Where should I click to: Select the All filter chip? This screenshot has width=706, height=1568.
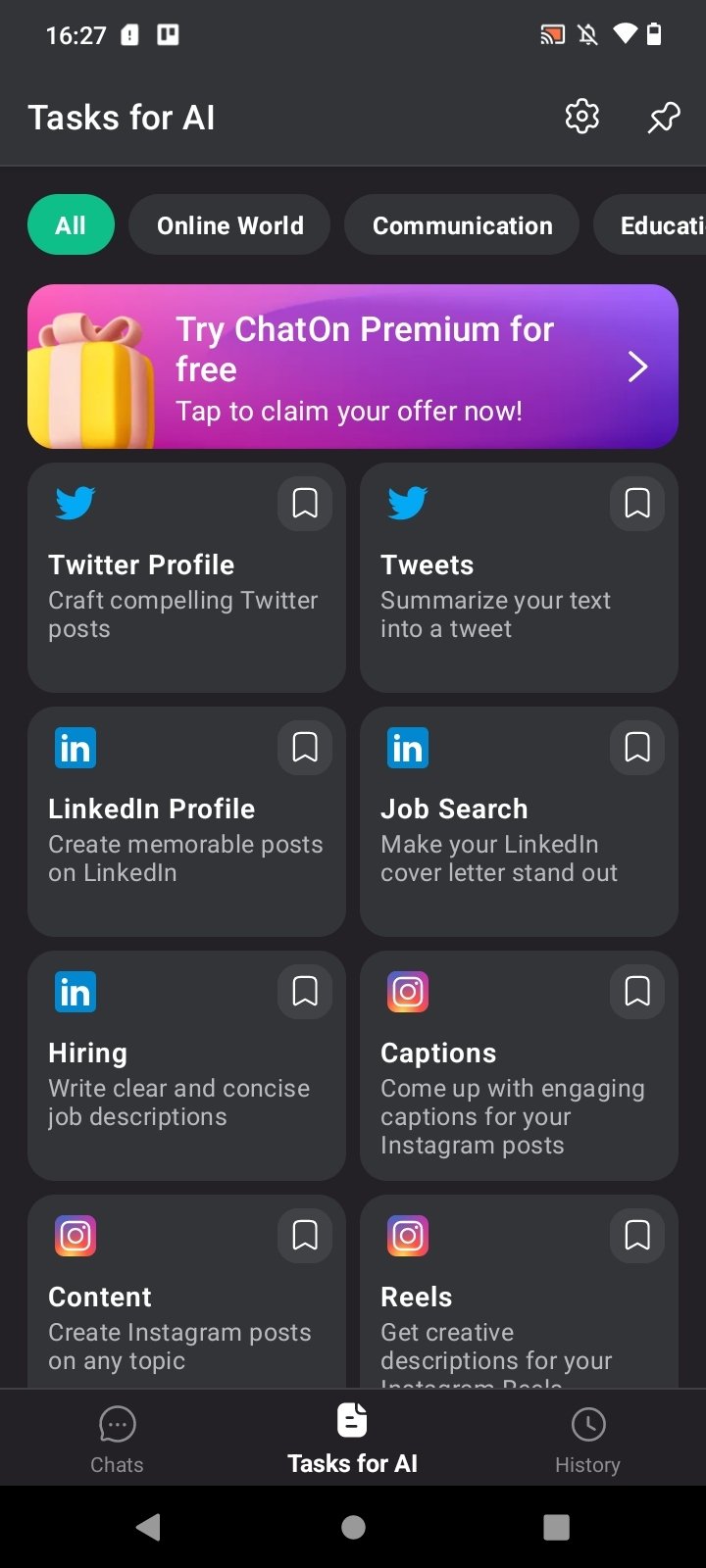click(x=71, y=225)
